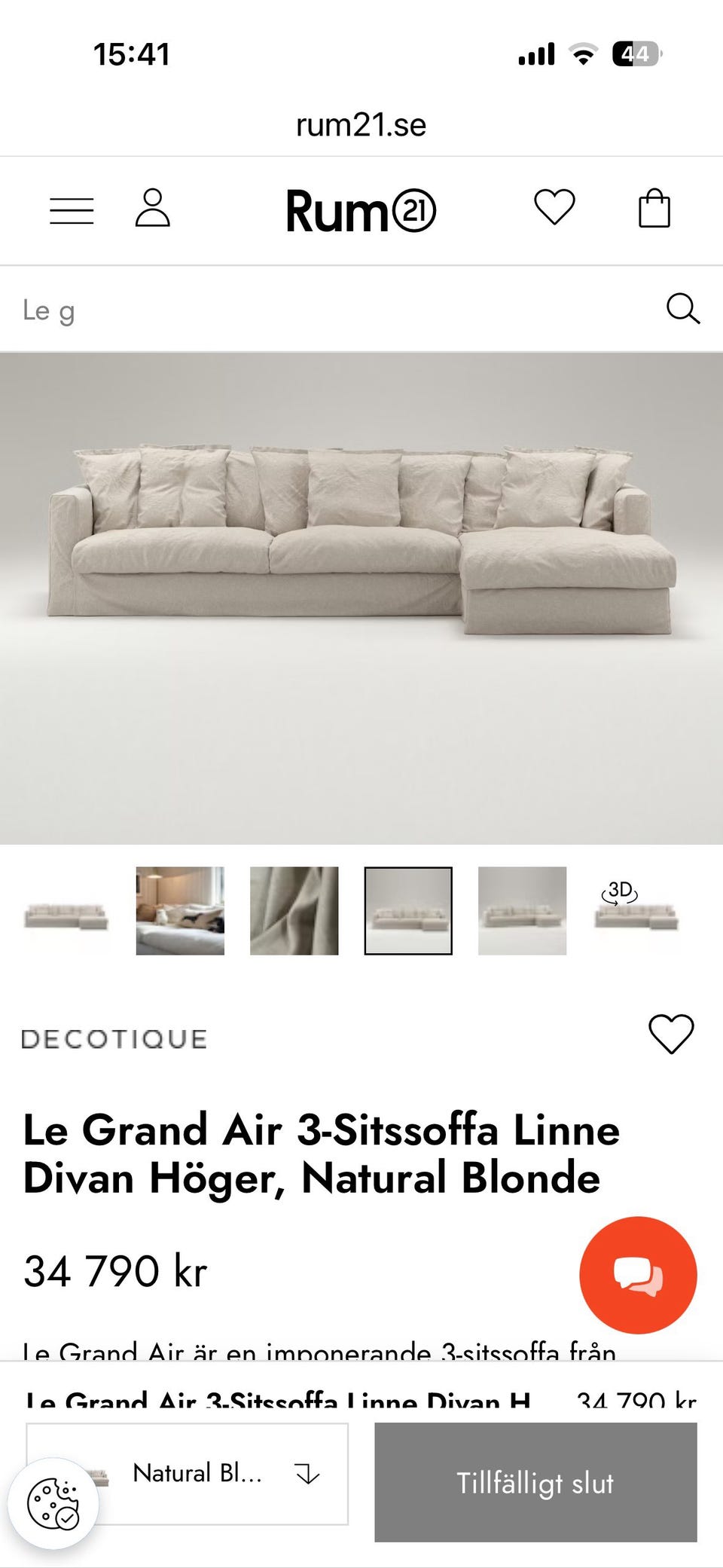Show the fifth sofa thumbnail
Screen dimensions: 723x1568
(522, 911)
